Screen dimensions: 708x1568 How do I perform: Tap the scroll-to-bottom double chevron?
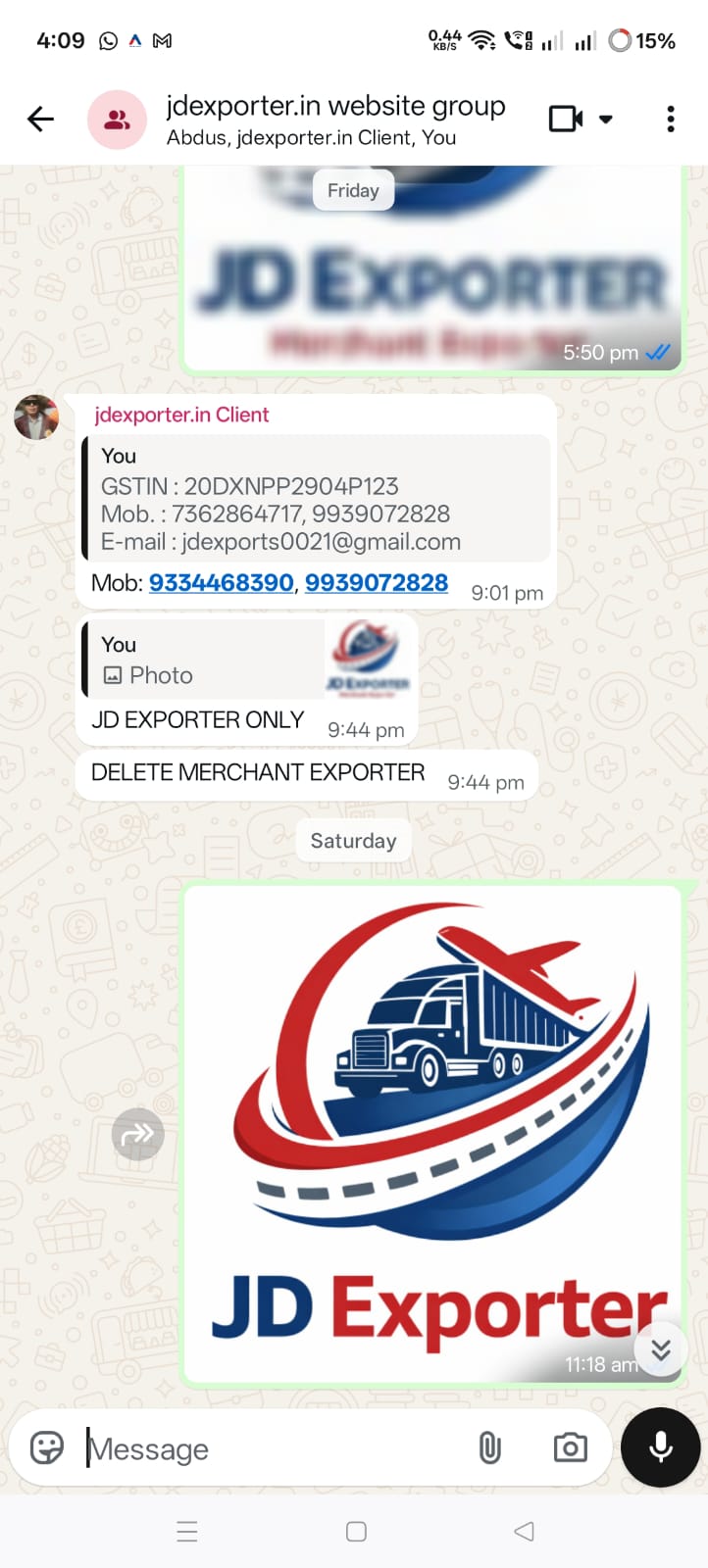pos(660,1348)
